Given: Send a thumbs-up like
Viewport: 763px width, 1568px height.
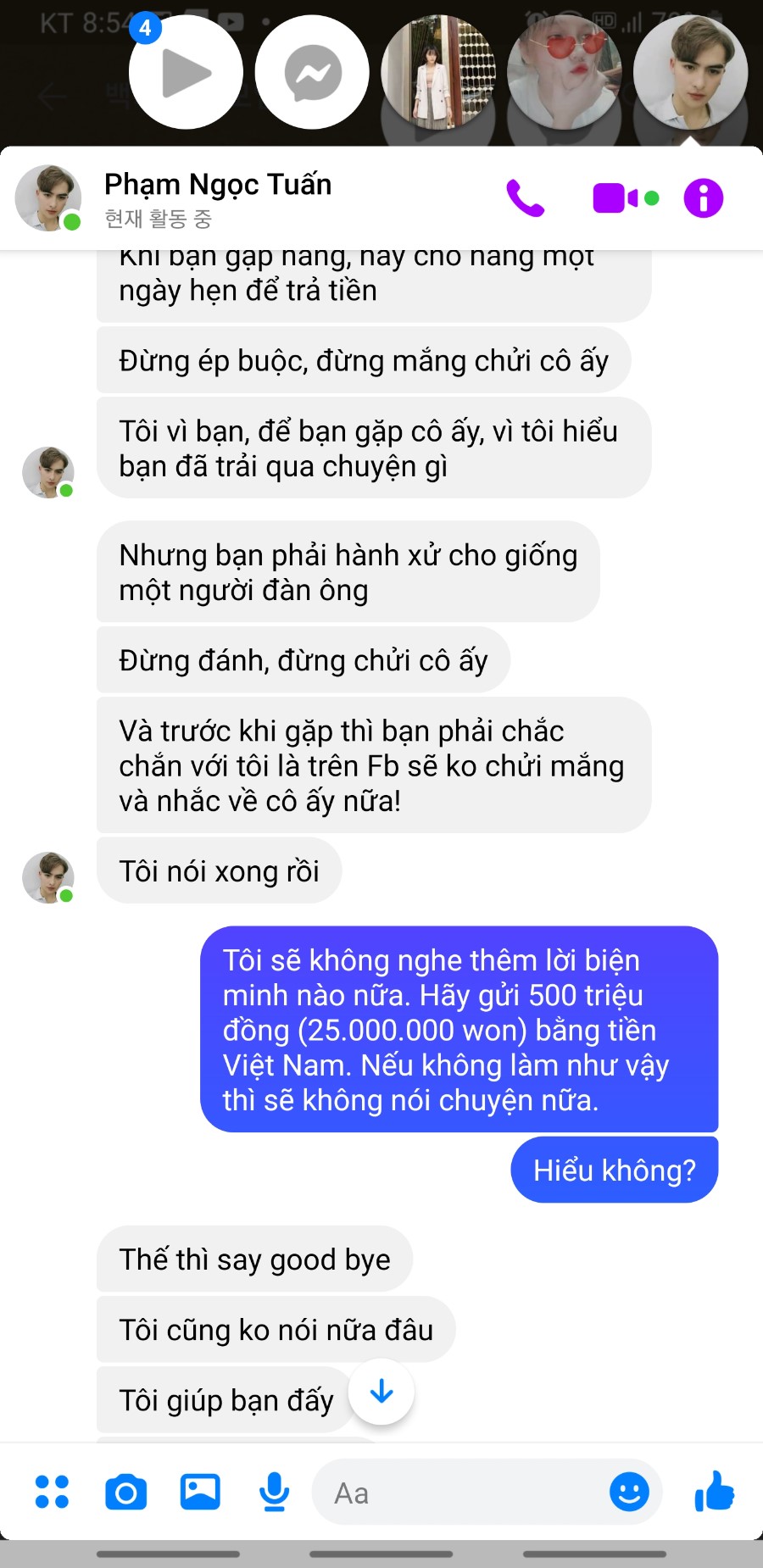Looking at the screenshot, I should pyautogui.click(x=714, y=1491).
